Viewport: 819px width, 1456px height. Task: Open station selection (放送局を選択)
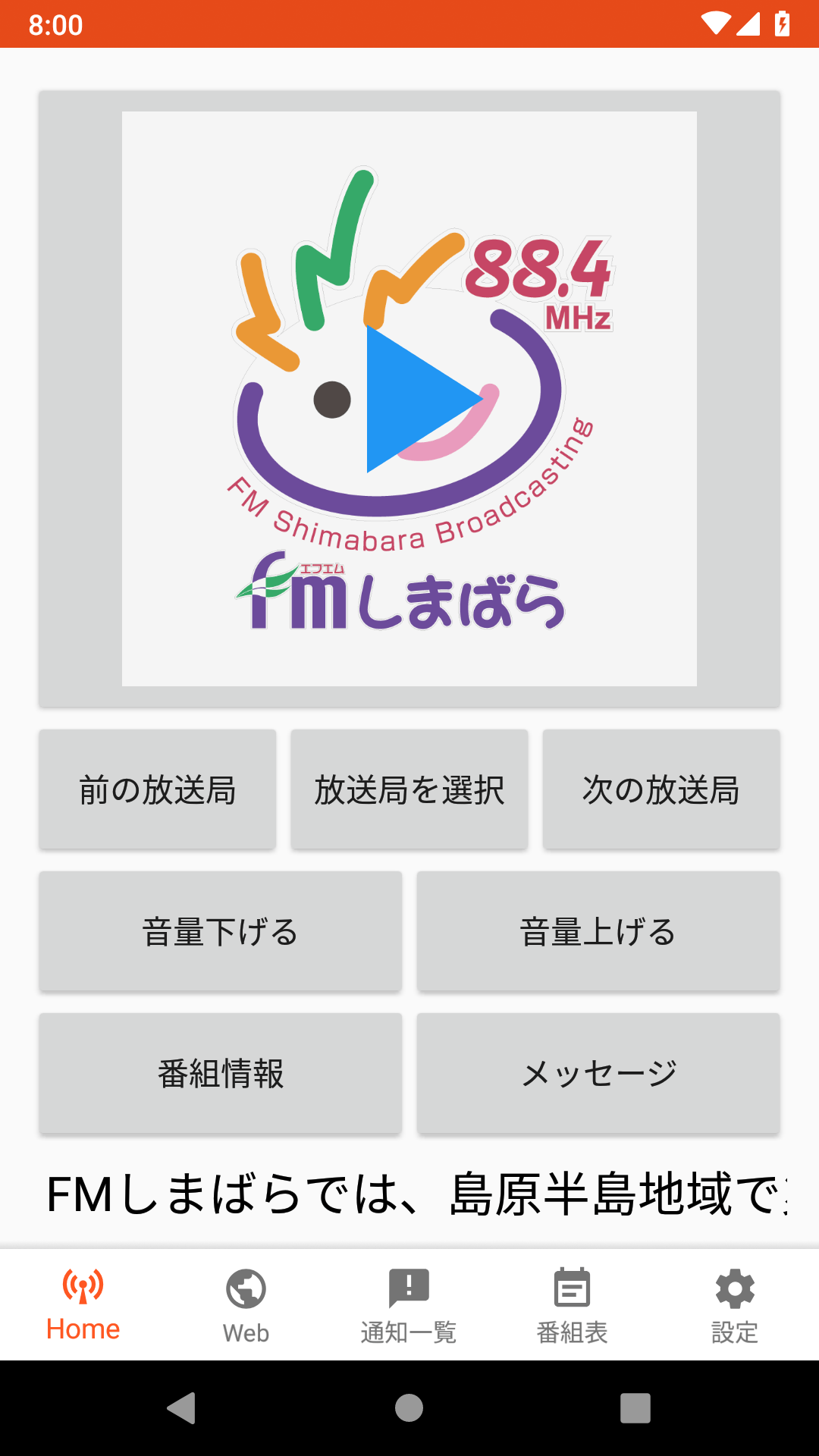click(x=409, y=789)
